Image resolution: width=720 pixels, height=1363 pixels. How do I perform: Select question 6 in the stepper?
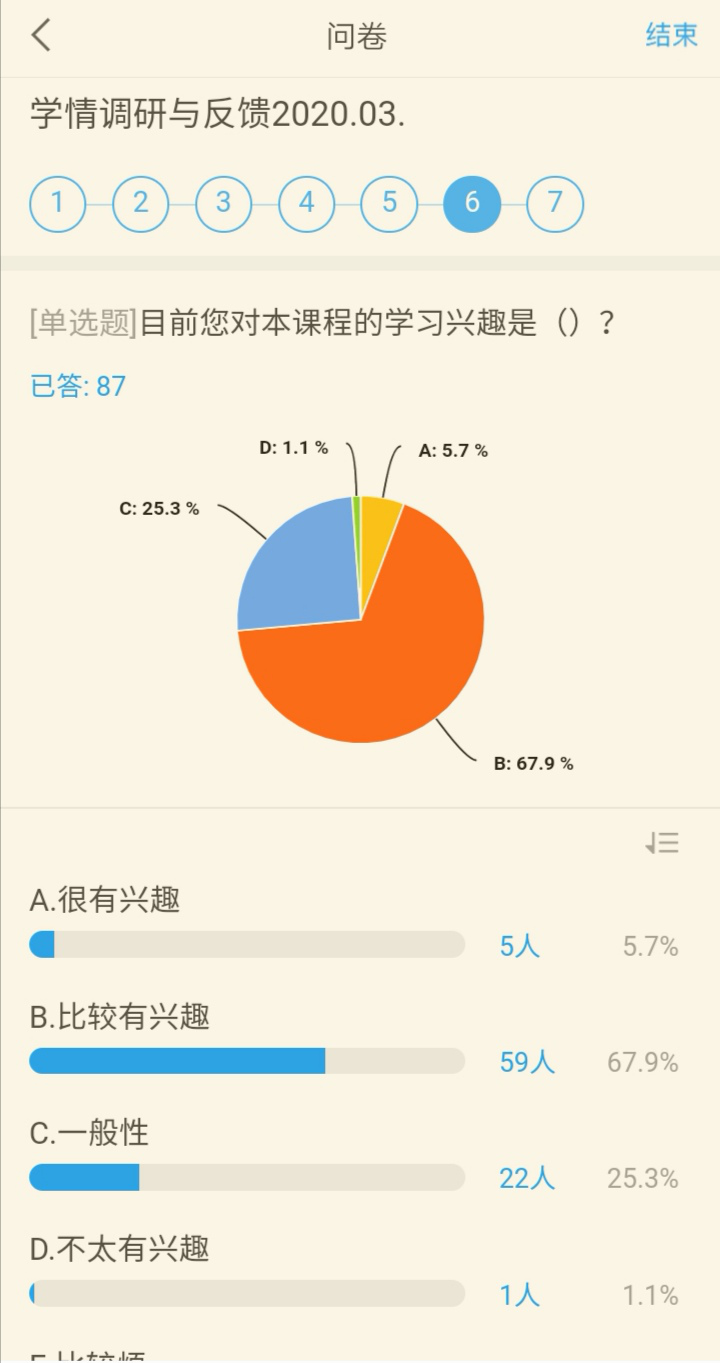(x=472, y=203)
